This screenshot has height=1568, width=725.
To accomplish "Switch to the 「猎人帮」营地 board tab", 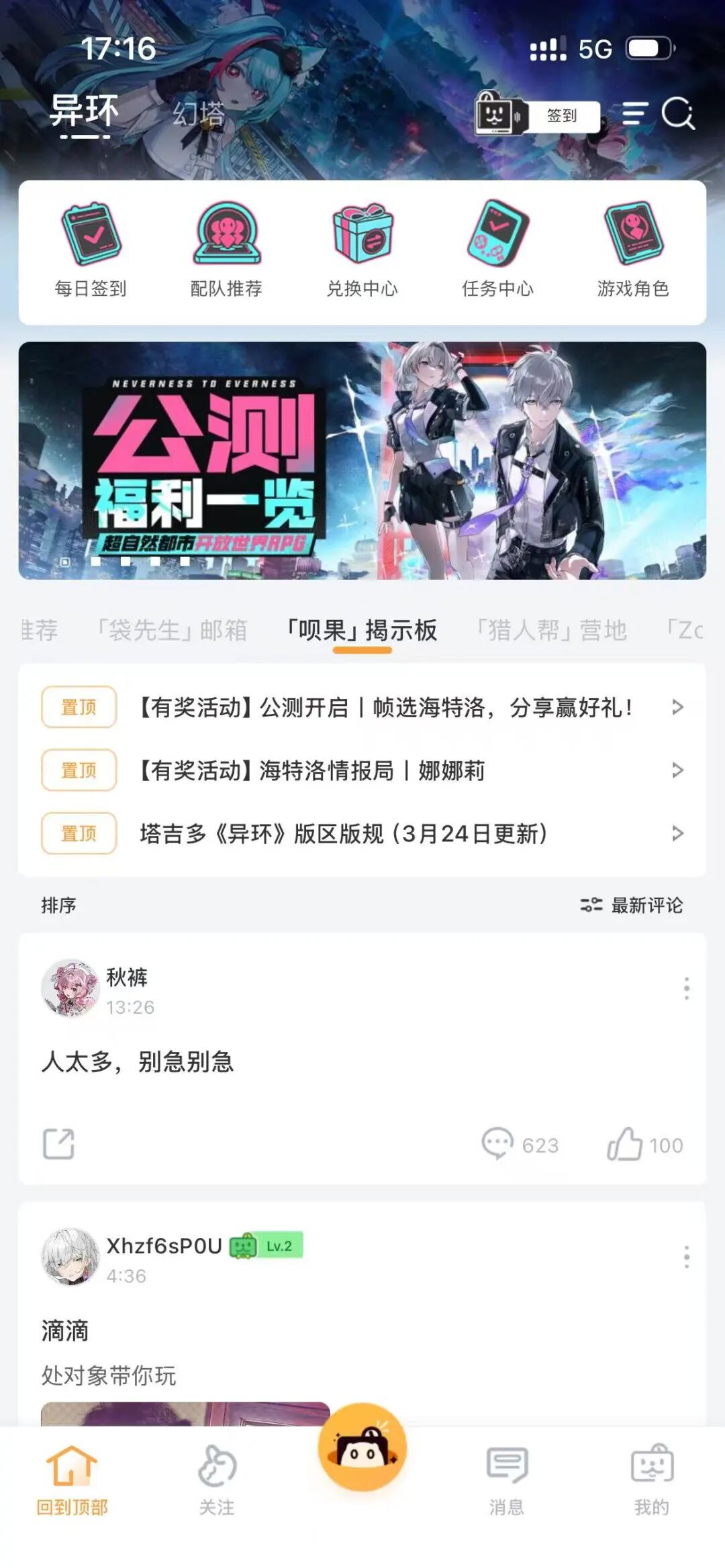I will (553, 629).
